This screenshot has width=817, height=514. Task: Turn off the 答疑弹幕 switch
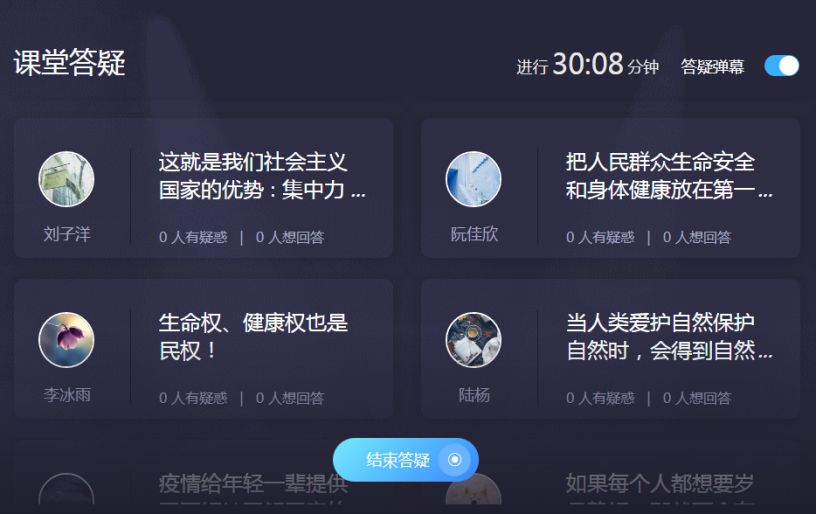[x=781, y=66]
